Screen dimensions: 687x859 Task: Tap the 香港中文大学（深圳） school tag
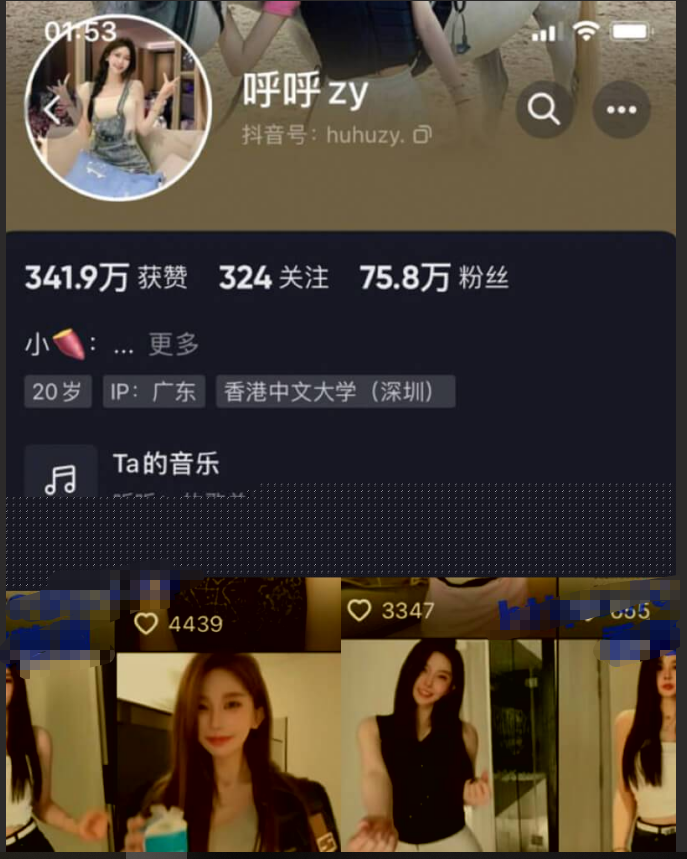click(x=335, y=392)
